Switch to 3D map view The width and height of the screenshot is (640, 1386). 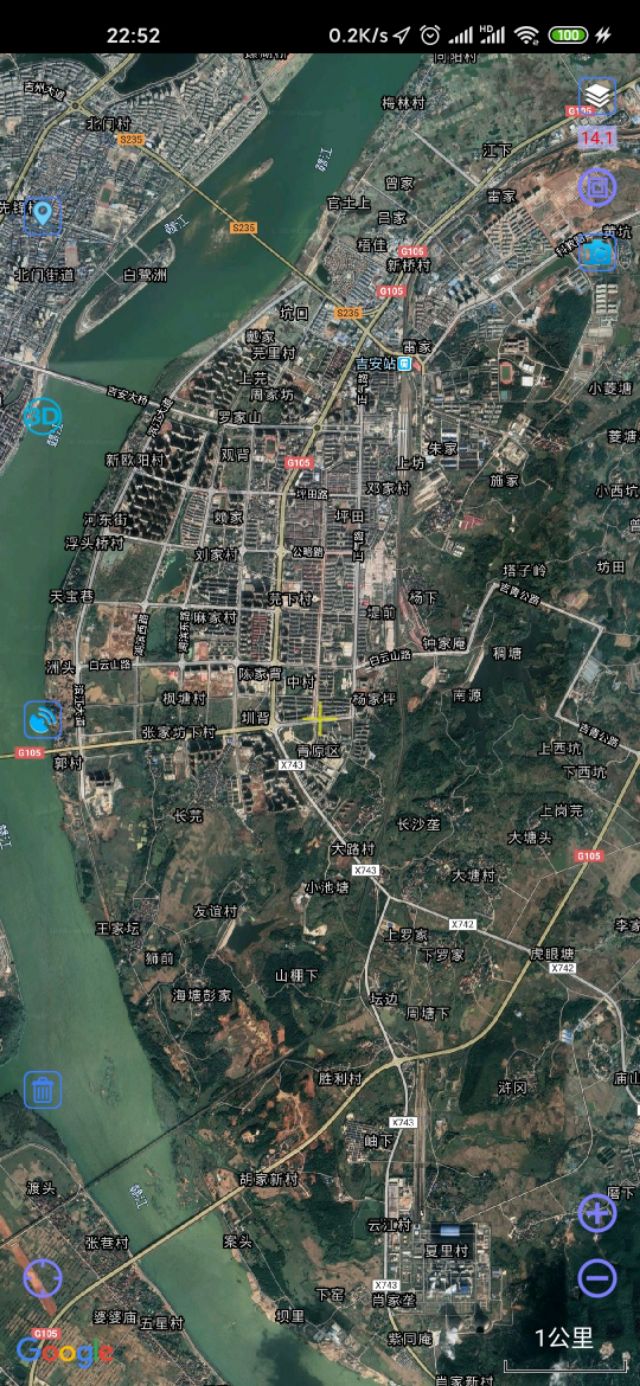click(x=42, y=415)
